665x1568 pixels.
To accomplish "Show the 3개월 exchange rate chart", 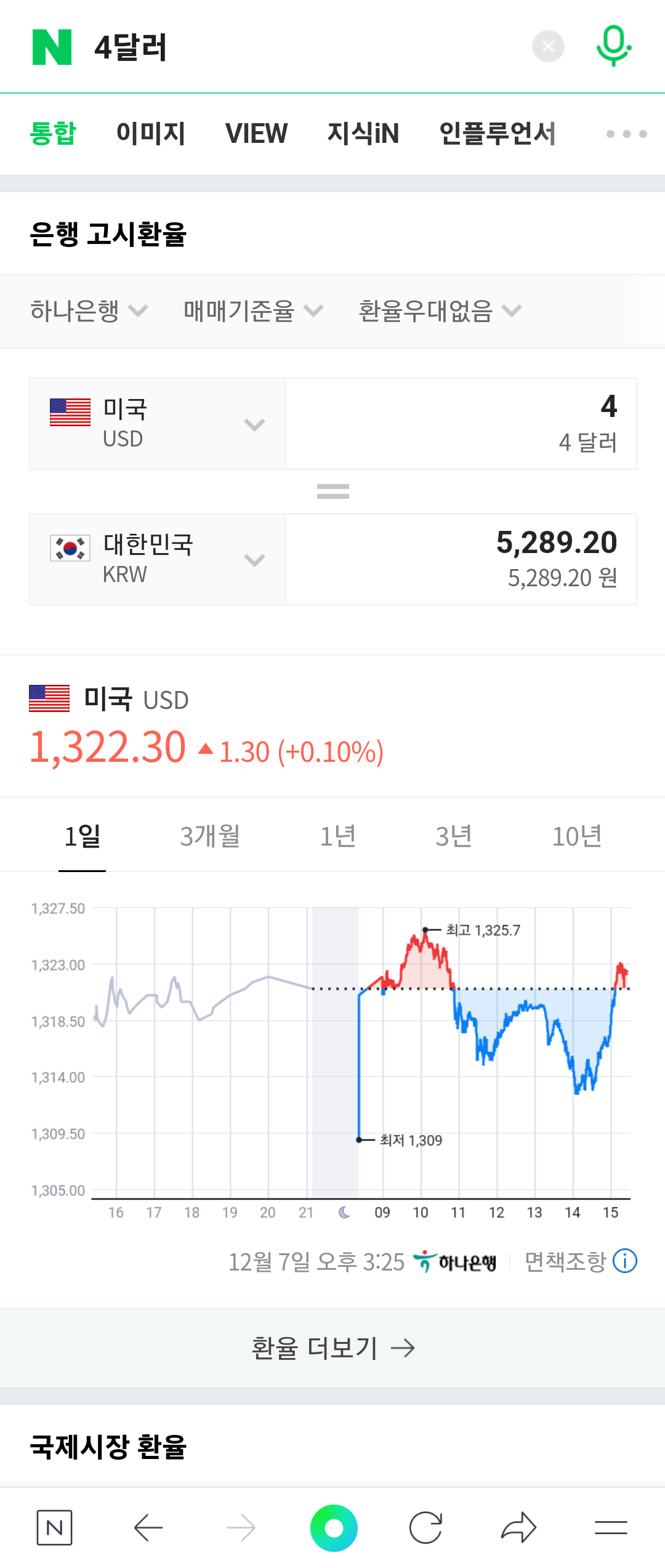I will (x=210, y=836).
